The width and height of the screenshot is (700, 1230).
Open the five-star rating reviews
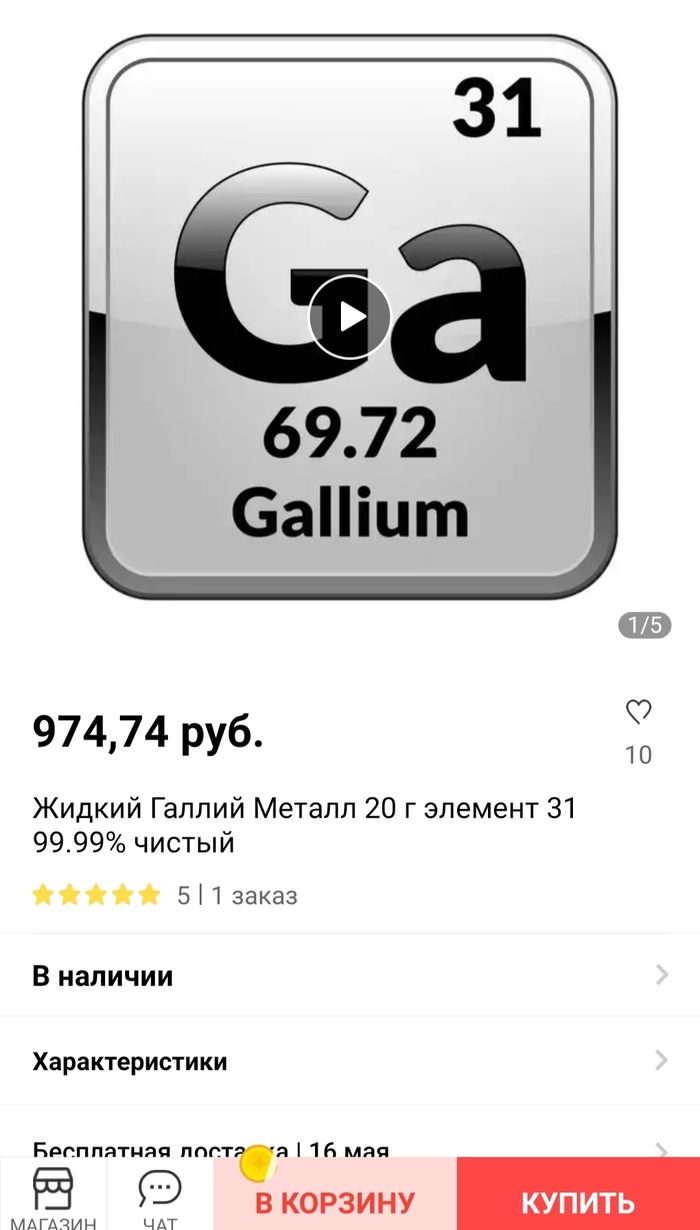[x=96, y=895]
